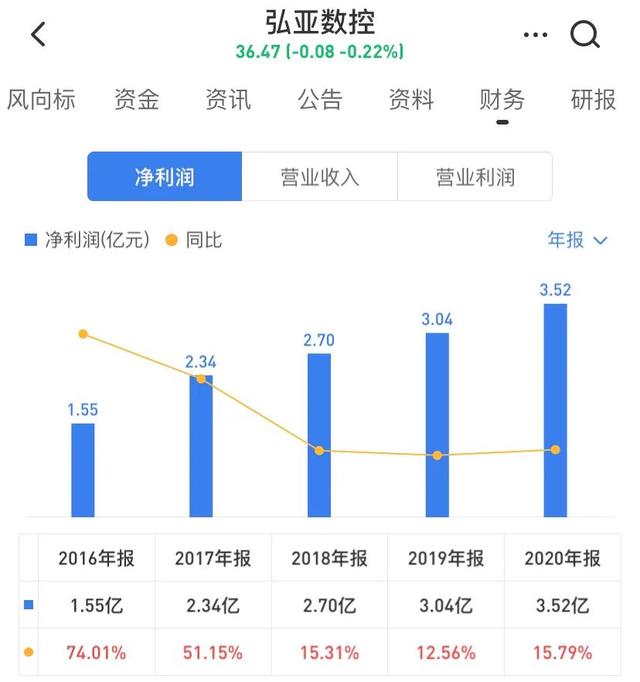
Task: Expand the 年报 period dropdown
Action: point(577,240)
